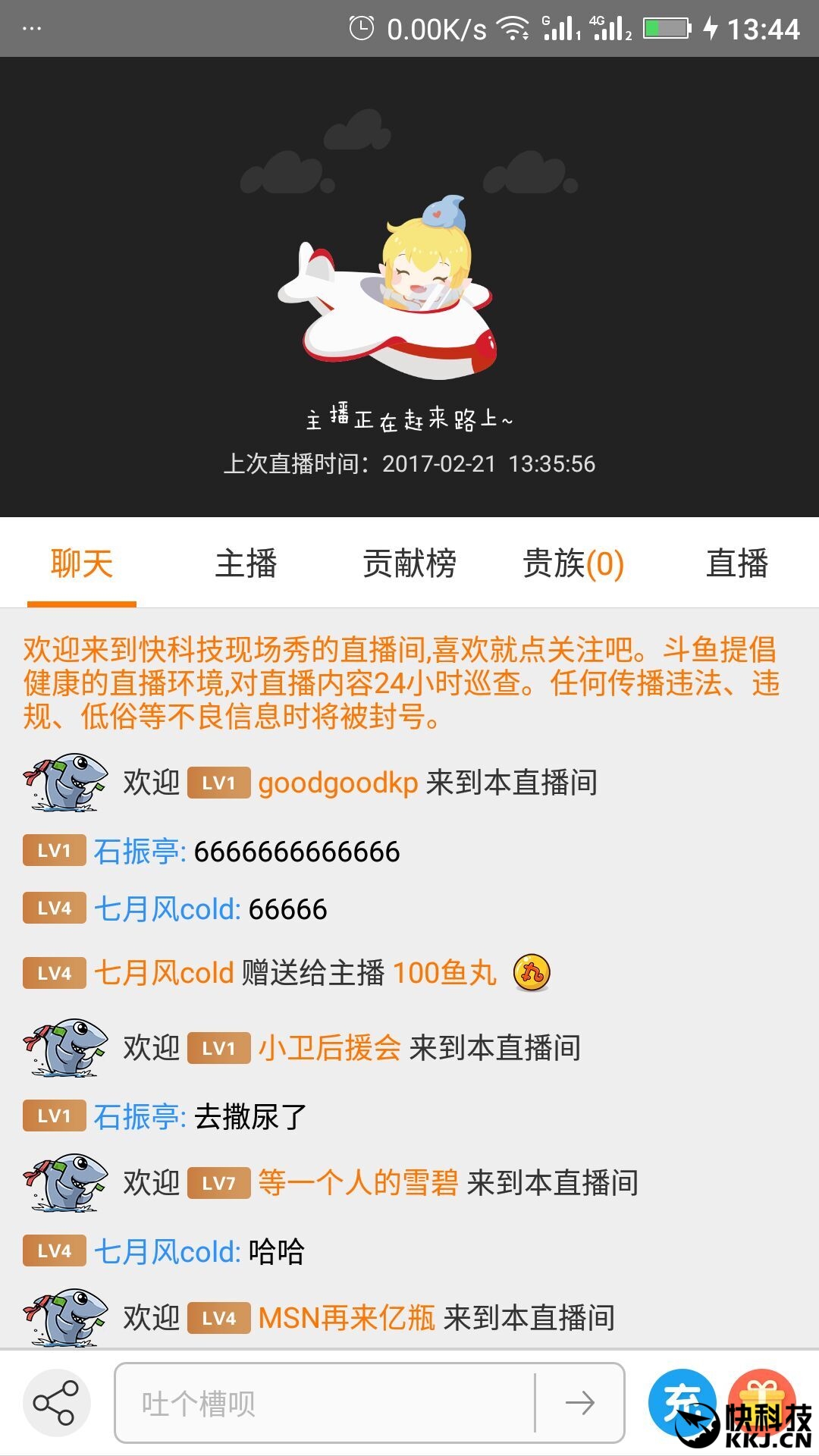Select the 贵族(0) tab
Screen dimensions: 819x1456
click(x=573, y=563)
